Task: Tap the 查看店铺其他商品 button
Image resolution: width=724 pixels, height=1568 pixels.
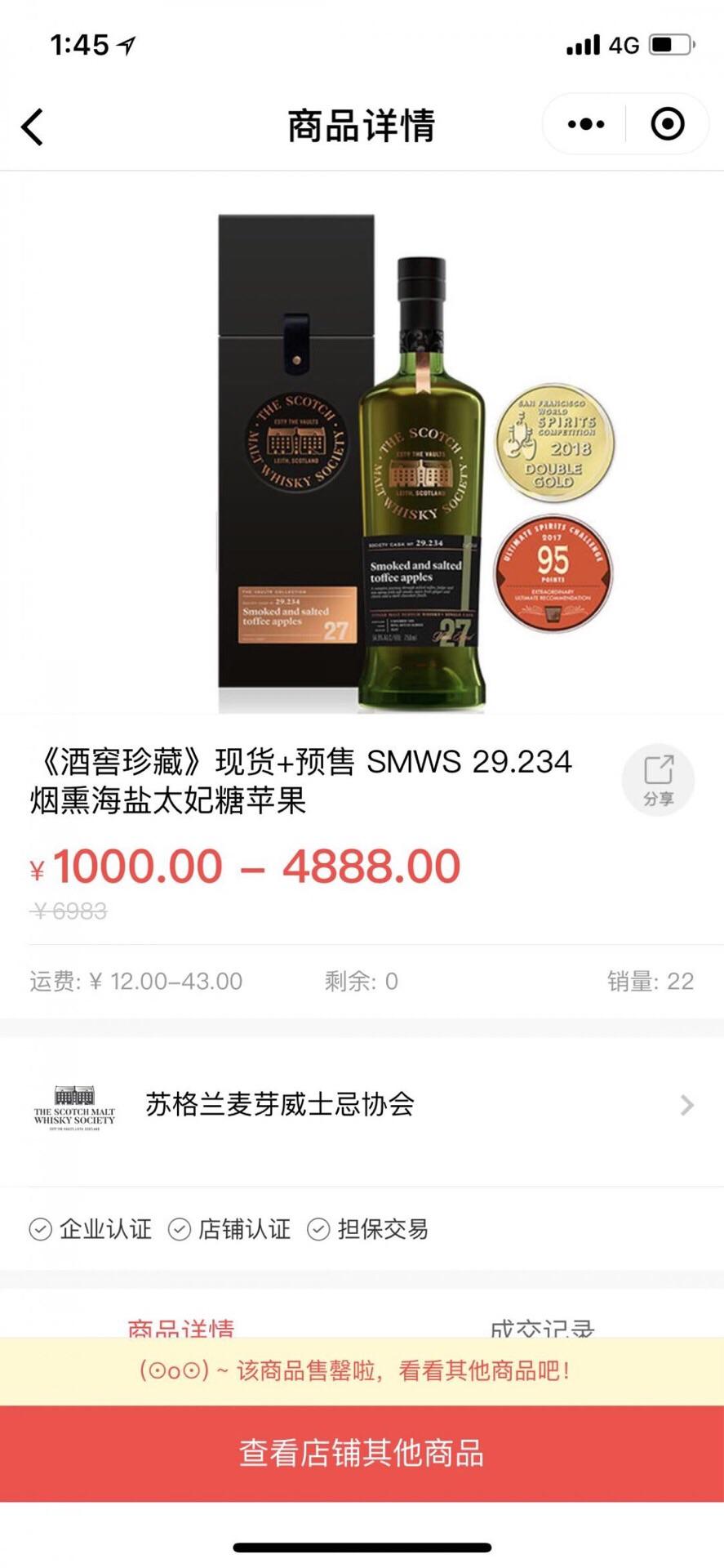Action: point(362,1453)
